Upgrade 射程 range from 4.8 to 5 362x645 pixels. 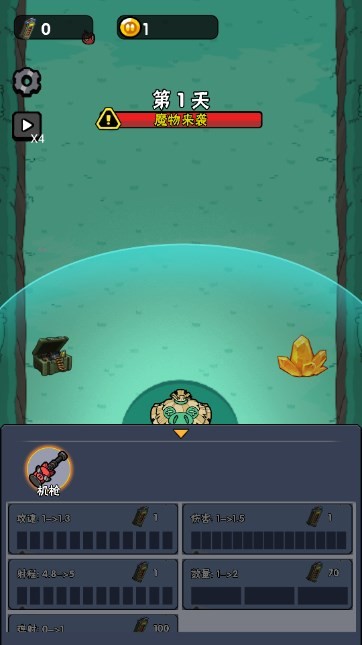tap(93, 584)
